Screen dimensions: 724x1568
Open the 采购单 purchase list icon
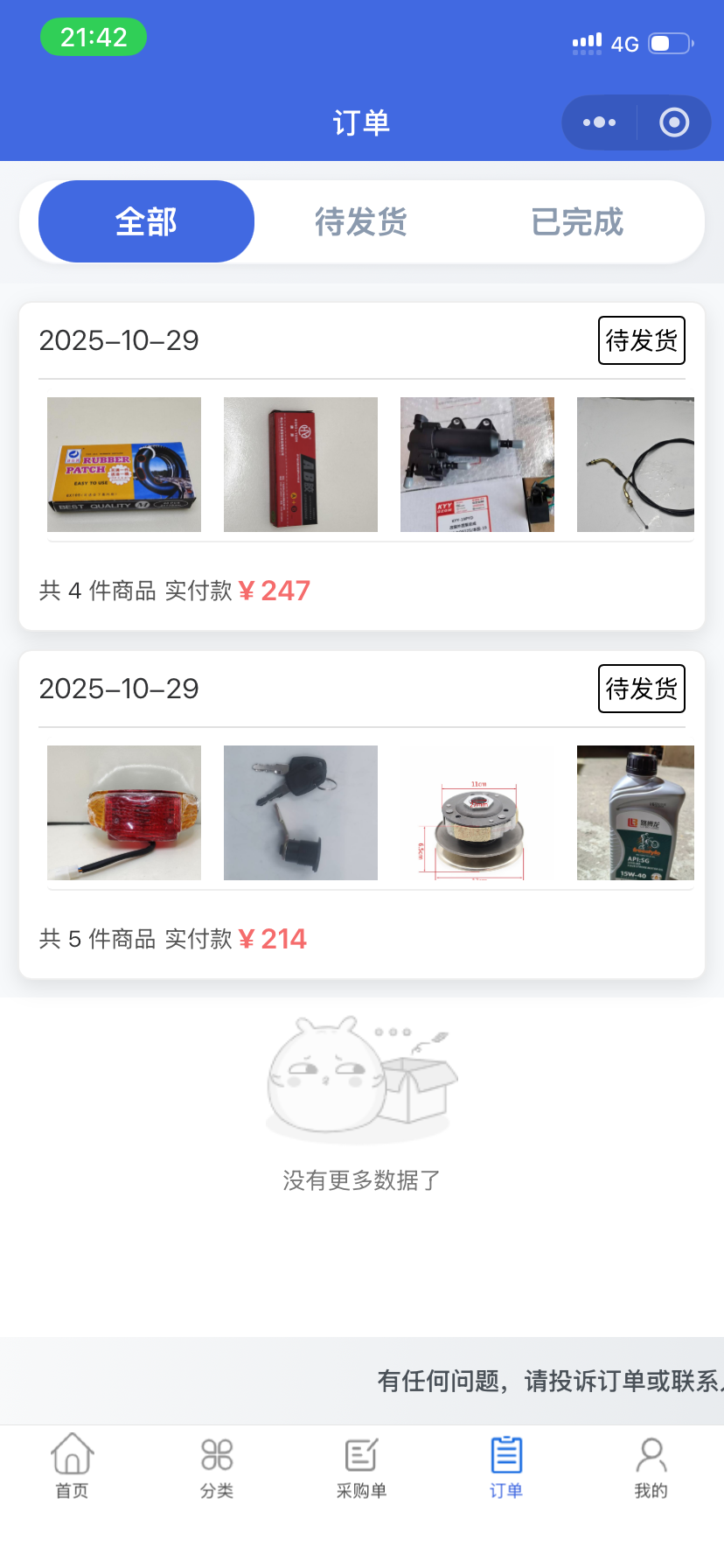(x=362, y=1468)
